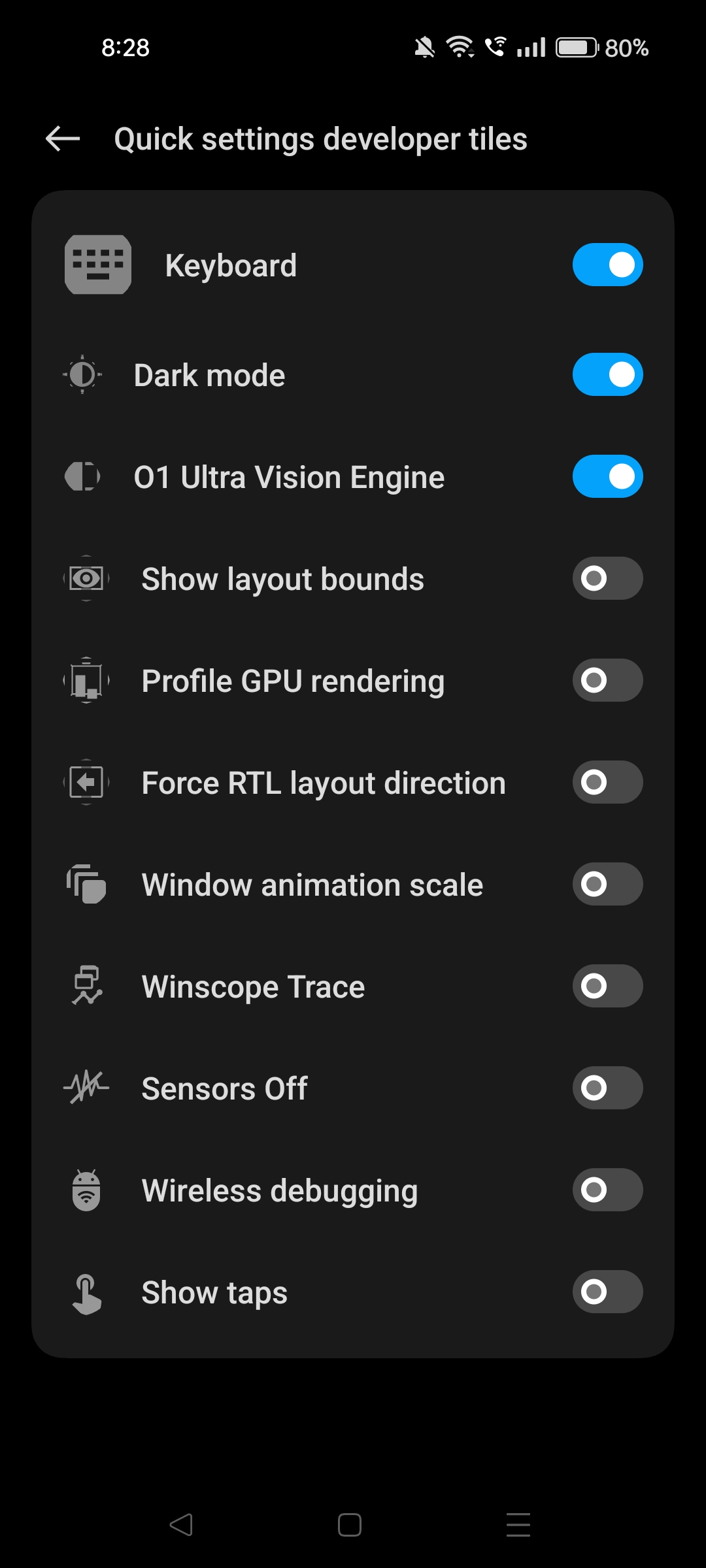Tap the home navigation button

(349, 1524)
